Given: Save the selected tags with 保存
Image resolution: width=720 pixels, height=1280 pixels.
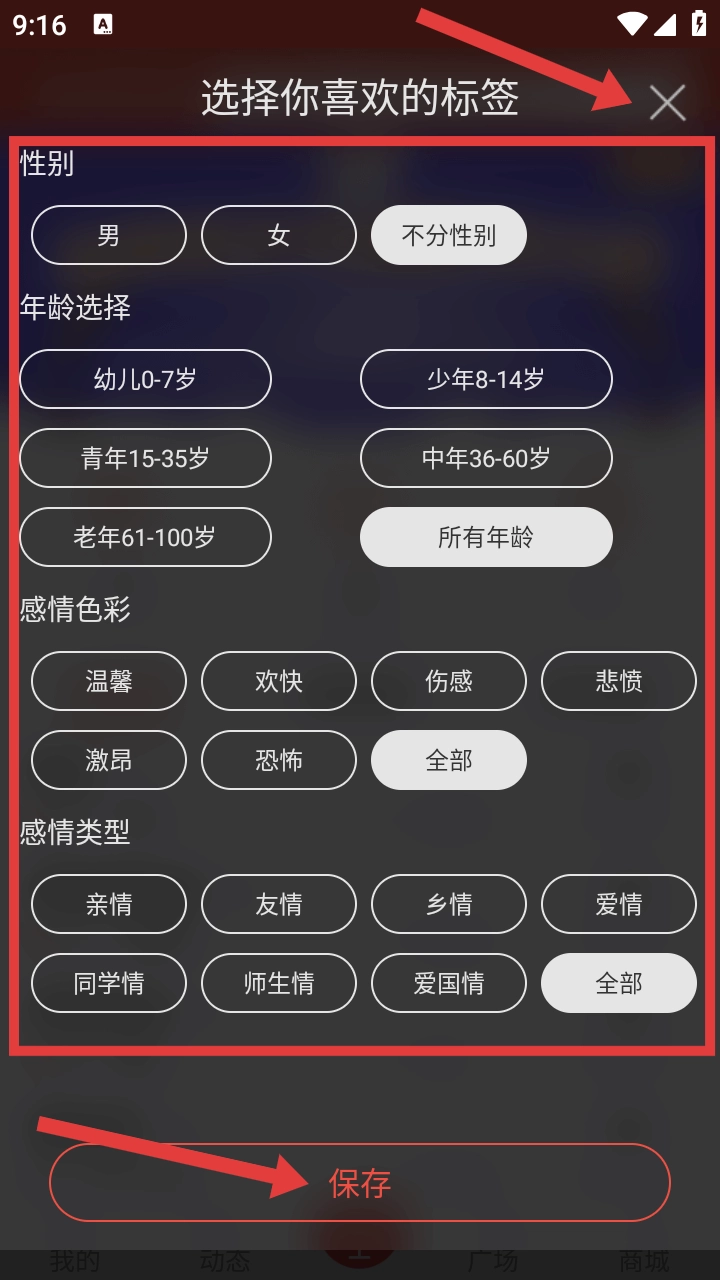Looking at the screenshot, I should pyautogui.click(x=360, y=1183).
